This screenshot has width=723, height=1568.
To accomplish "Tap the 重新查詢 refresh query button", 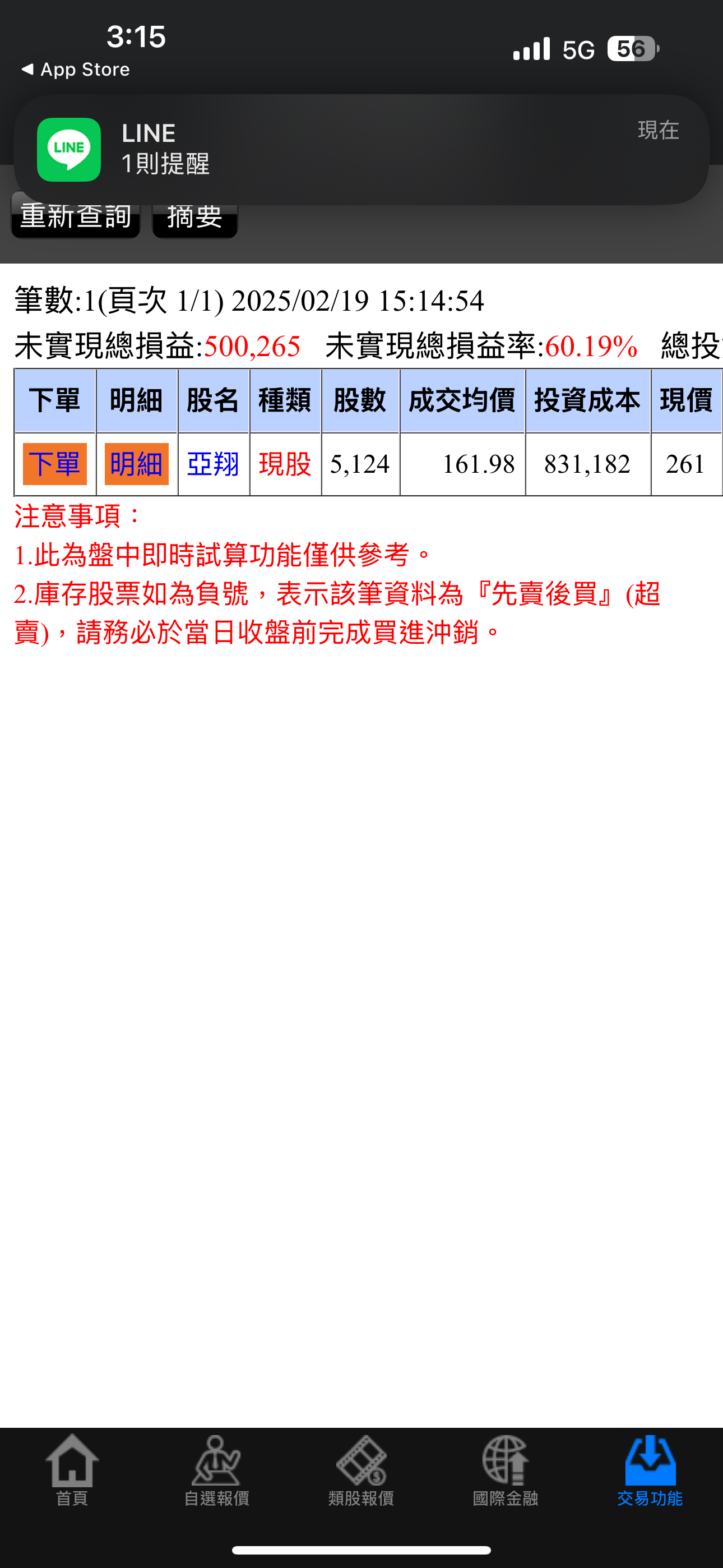I will 76,216.
